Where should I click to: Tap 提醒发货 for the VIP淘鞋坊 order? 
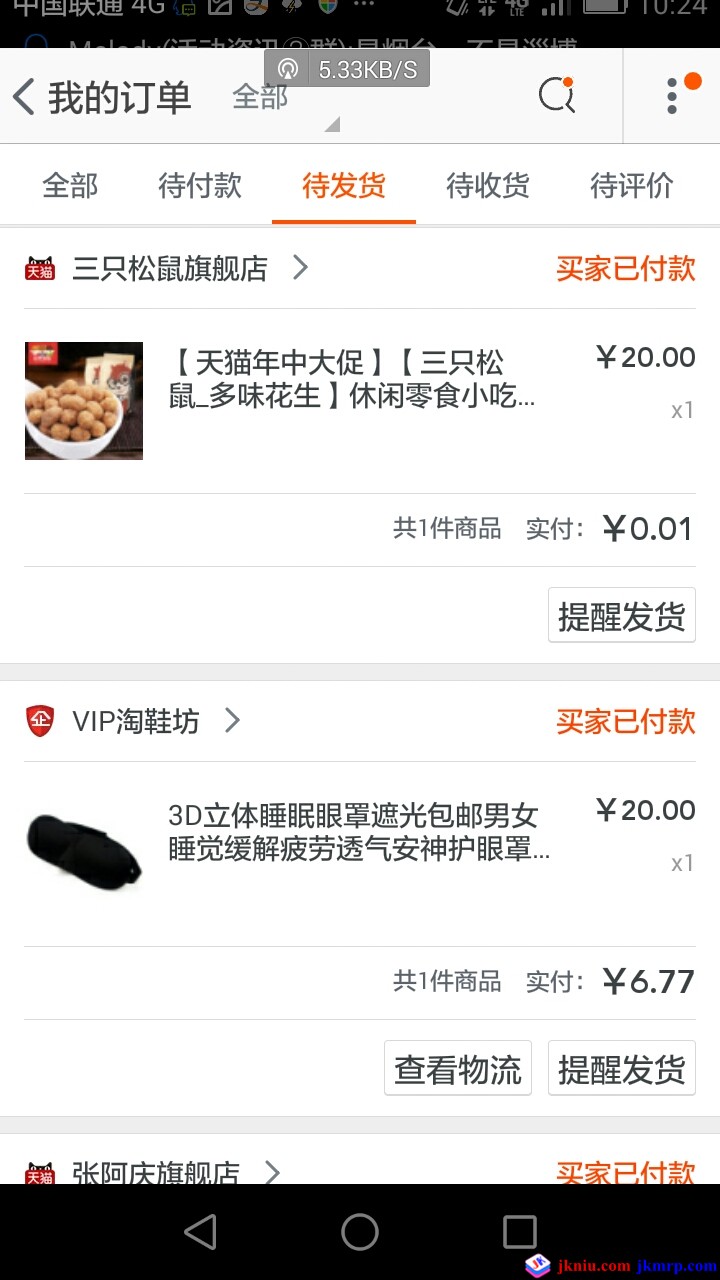[x=621, y=1068]
